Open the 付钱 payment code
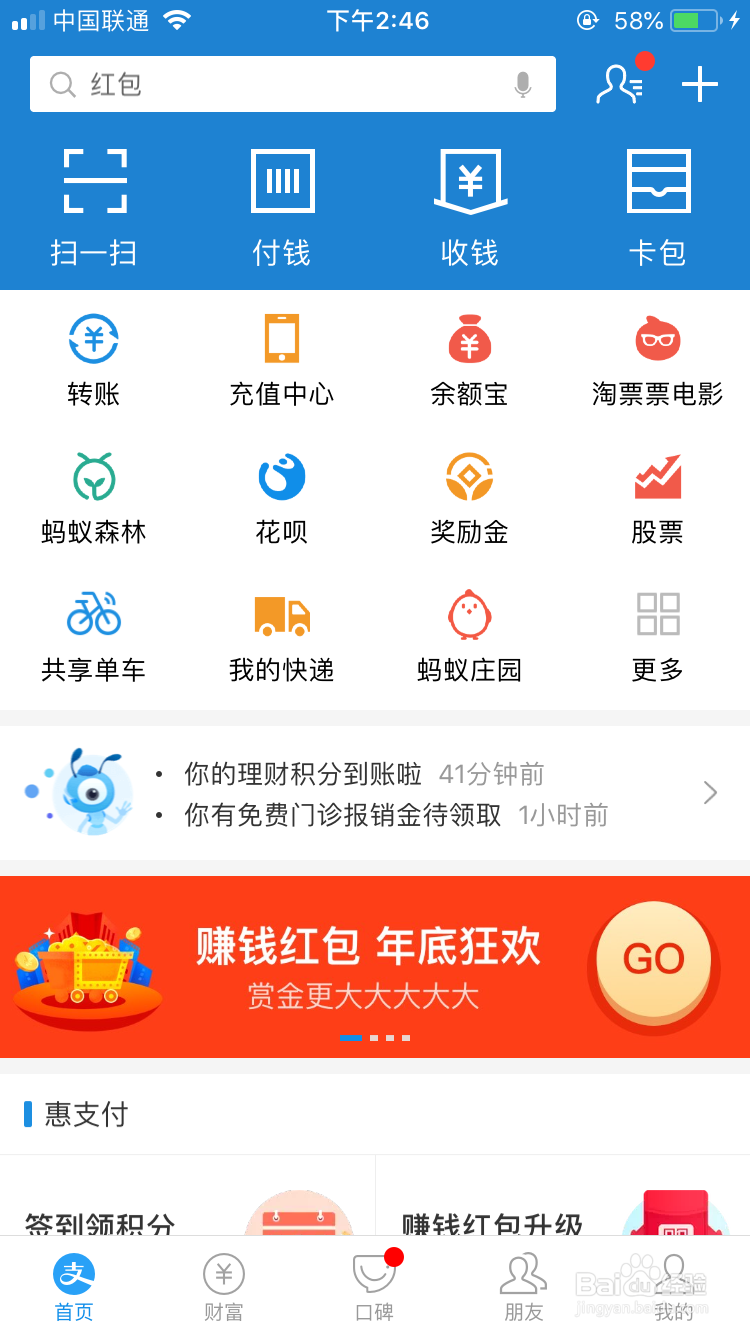 282,200
